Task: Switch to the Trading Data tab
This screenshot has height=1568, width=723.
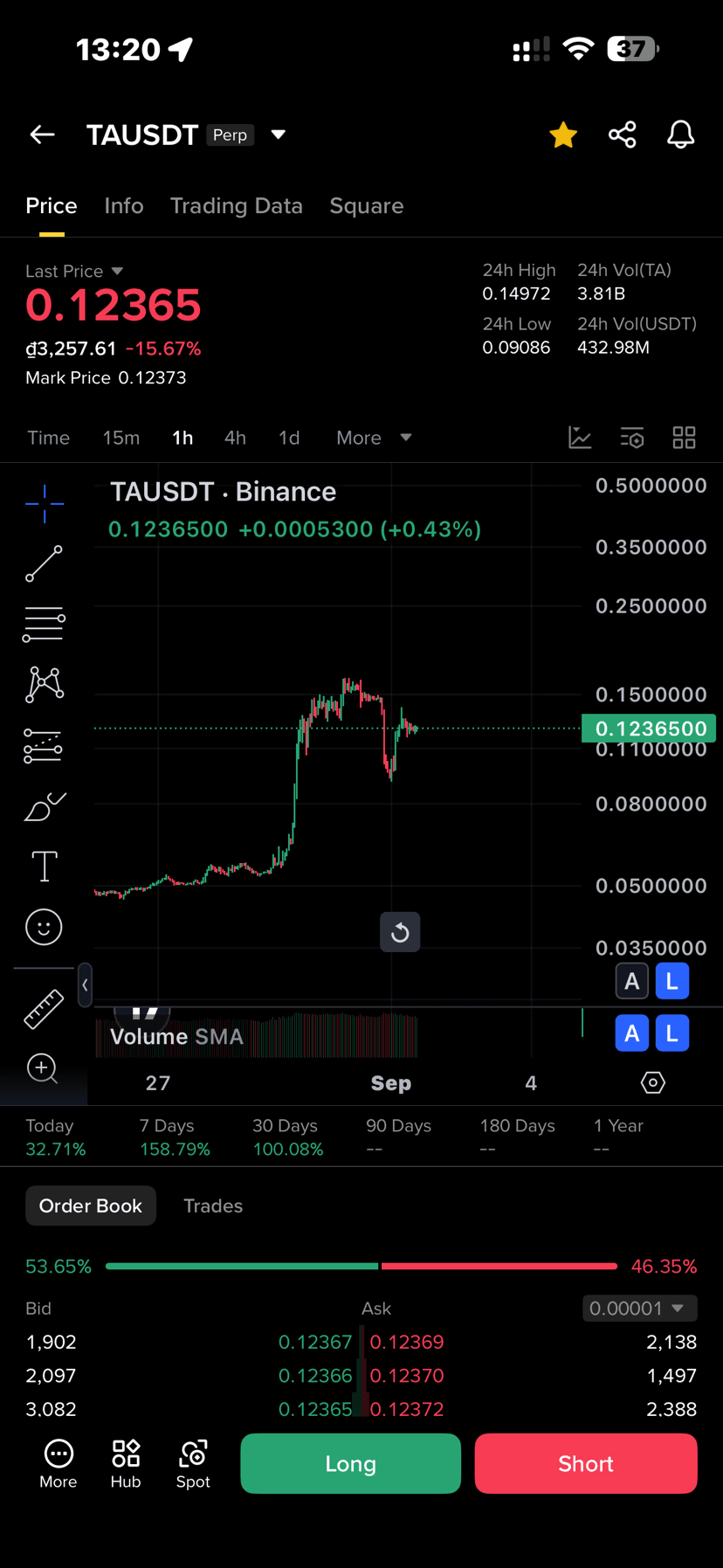Action: point(236,206)
